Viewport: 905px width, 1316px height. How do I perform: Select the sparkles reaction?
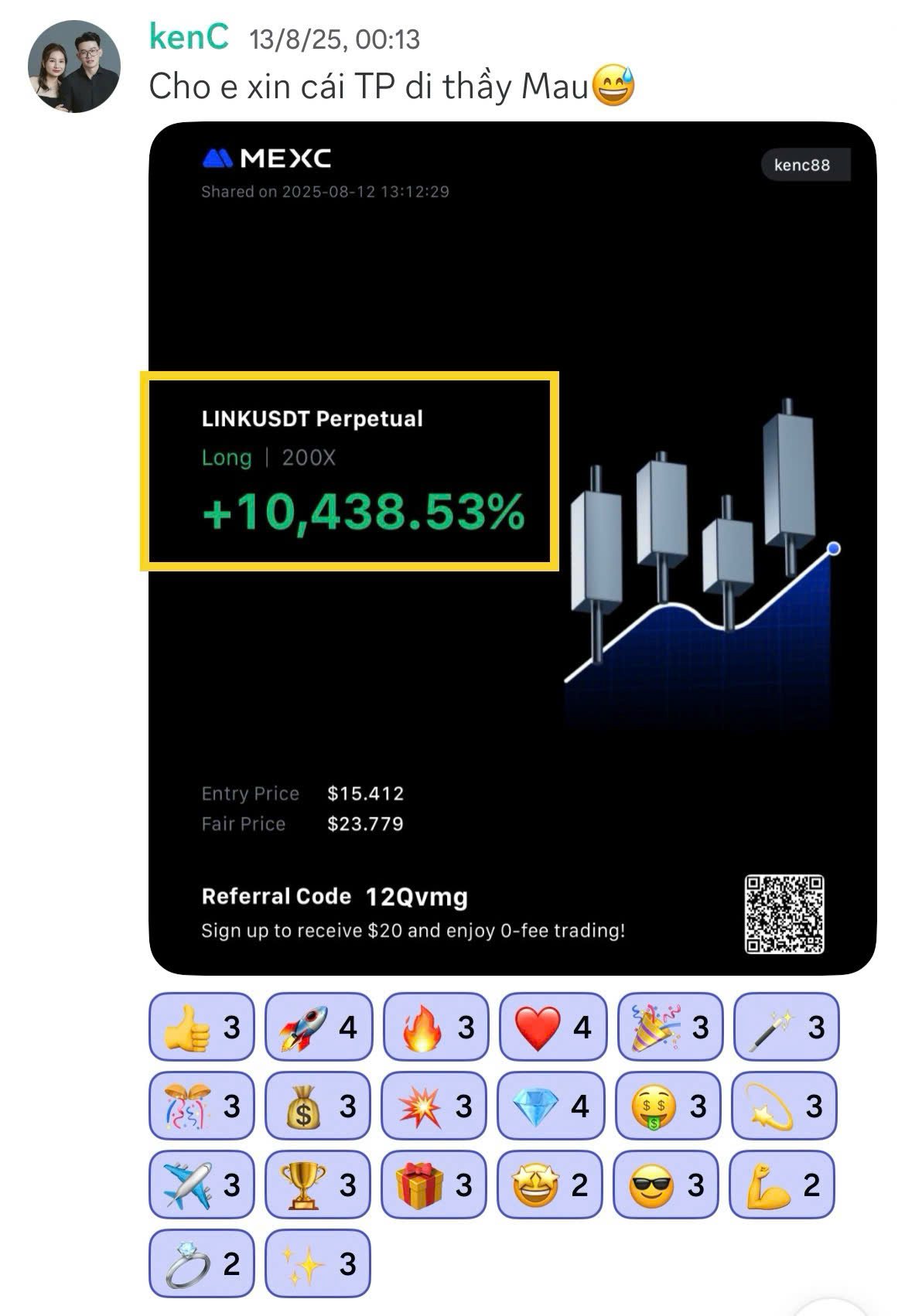tap(318, 1263)
